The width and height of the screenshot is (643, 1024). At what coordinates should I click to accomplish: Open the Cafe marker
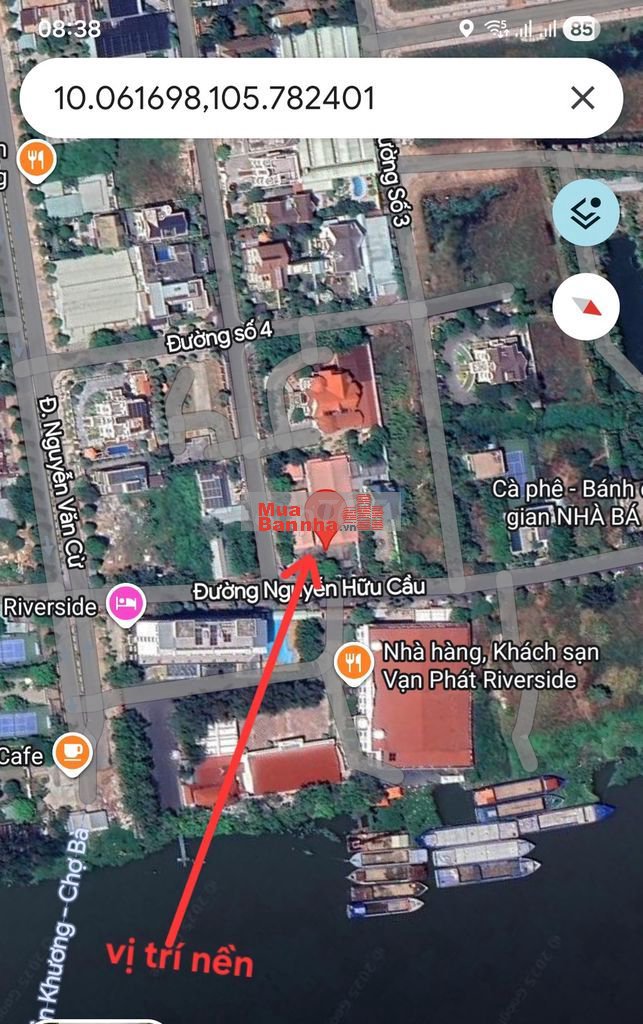pos(72,752)
